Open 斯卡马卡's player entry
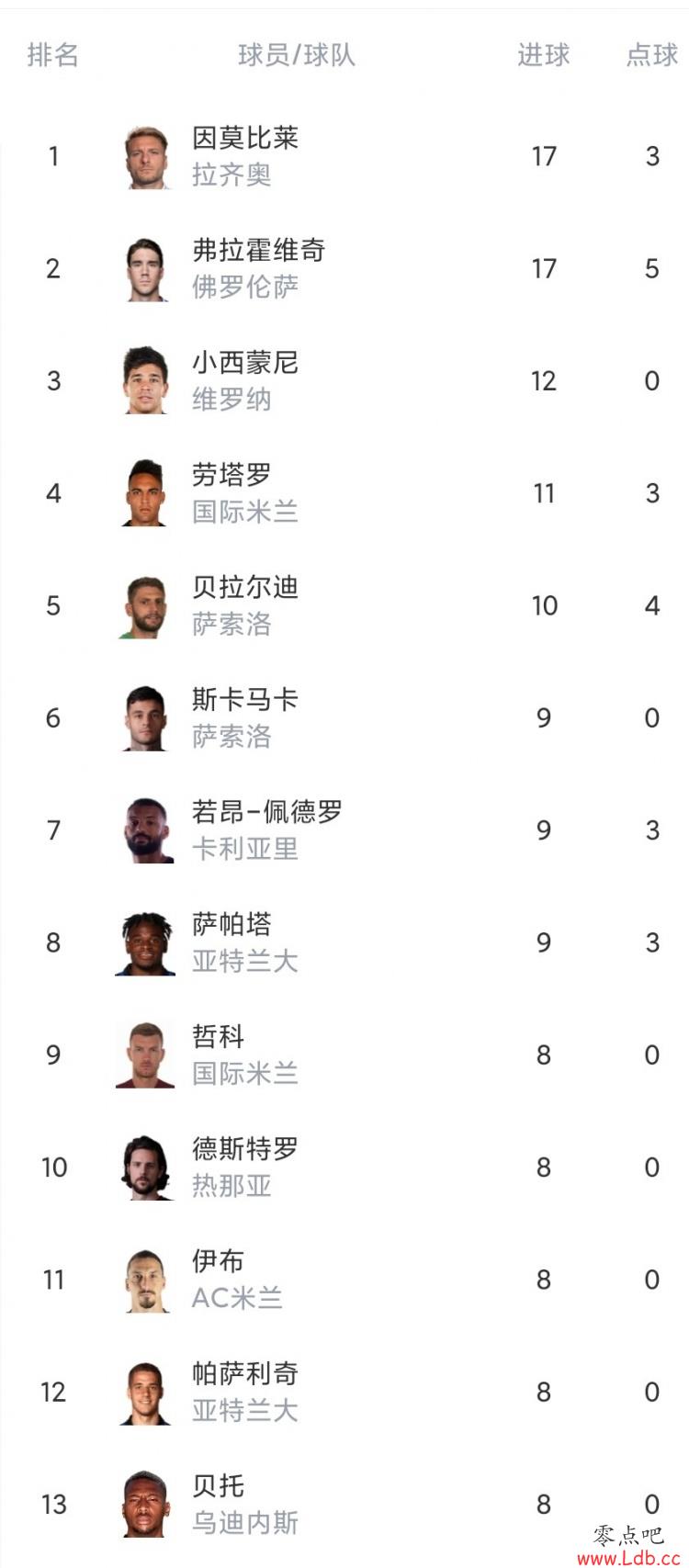The image size is (689, 1568). pos(344,717)
